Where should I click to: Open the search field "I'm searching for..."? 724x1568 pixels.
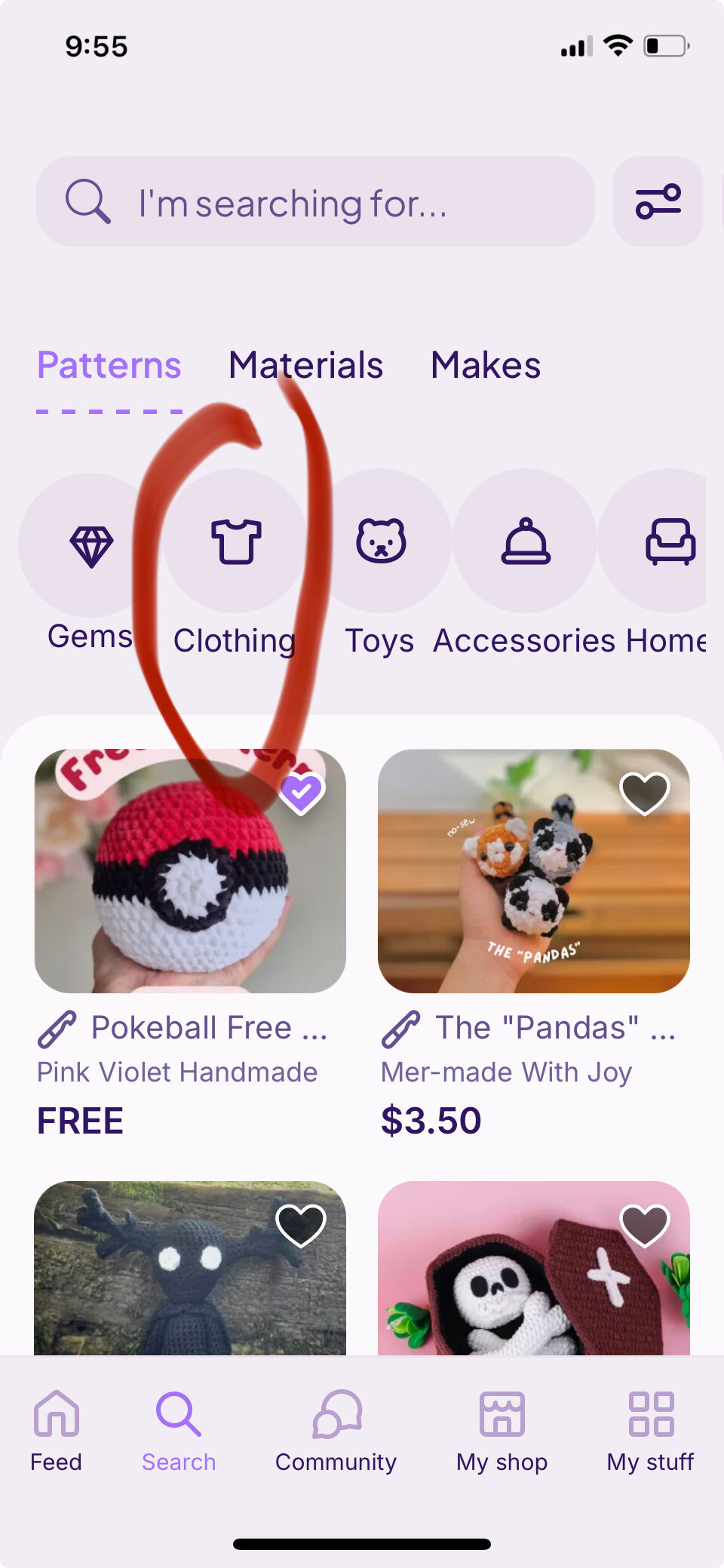pos(315,202)
